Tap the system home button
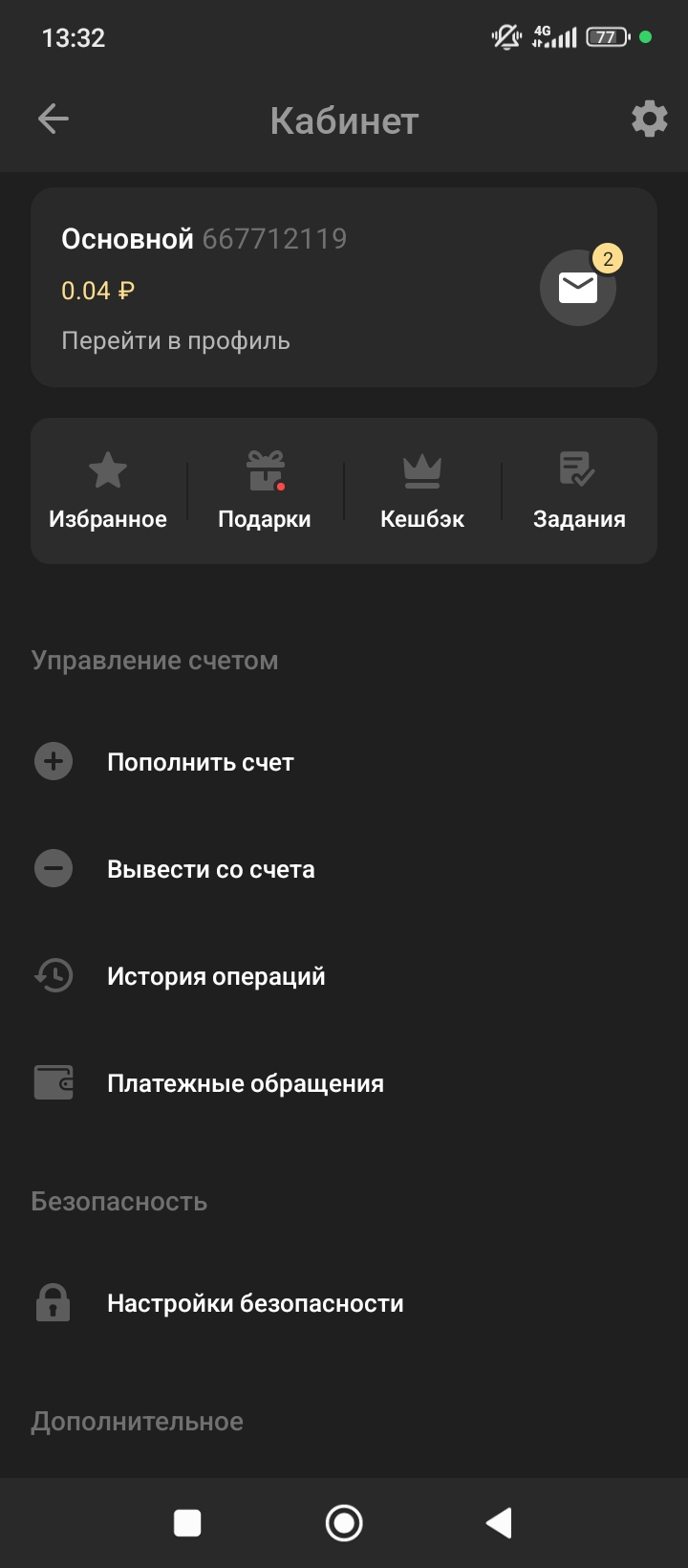 [x=344, y=1523]
